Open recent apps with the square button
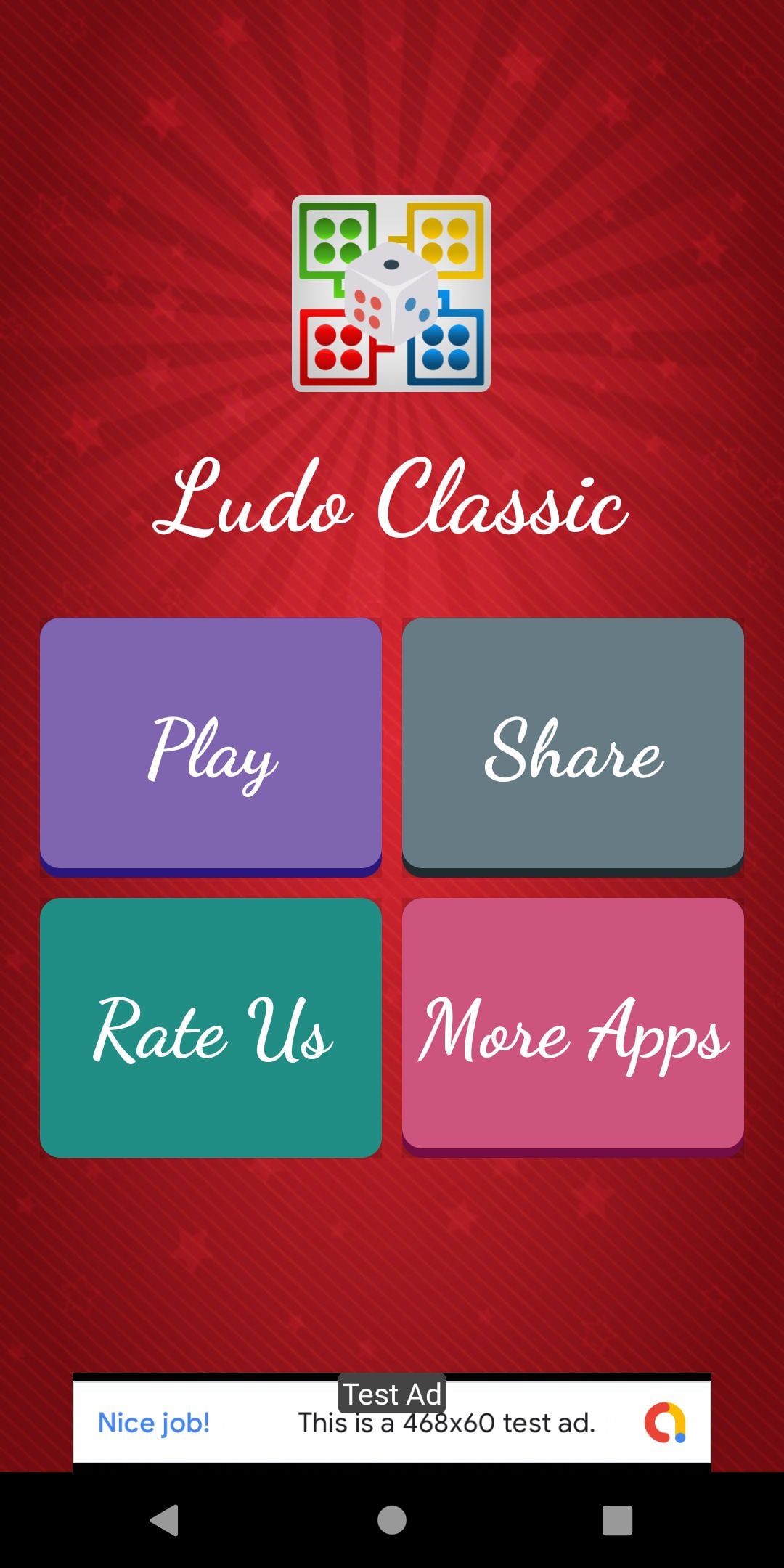Viewport: 784px width, 1568px height. 617,1519
